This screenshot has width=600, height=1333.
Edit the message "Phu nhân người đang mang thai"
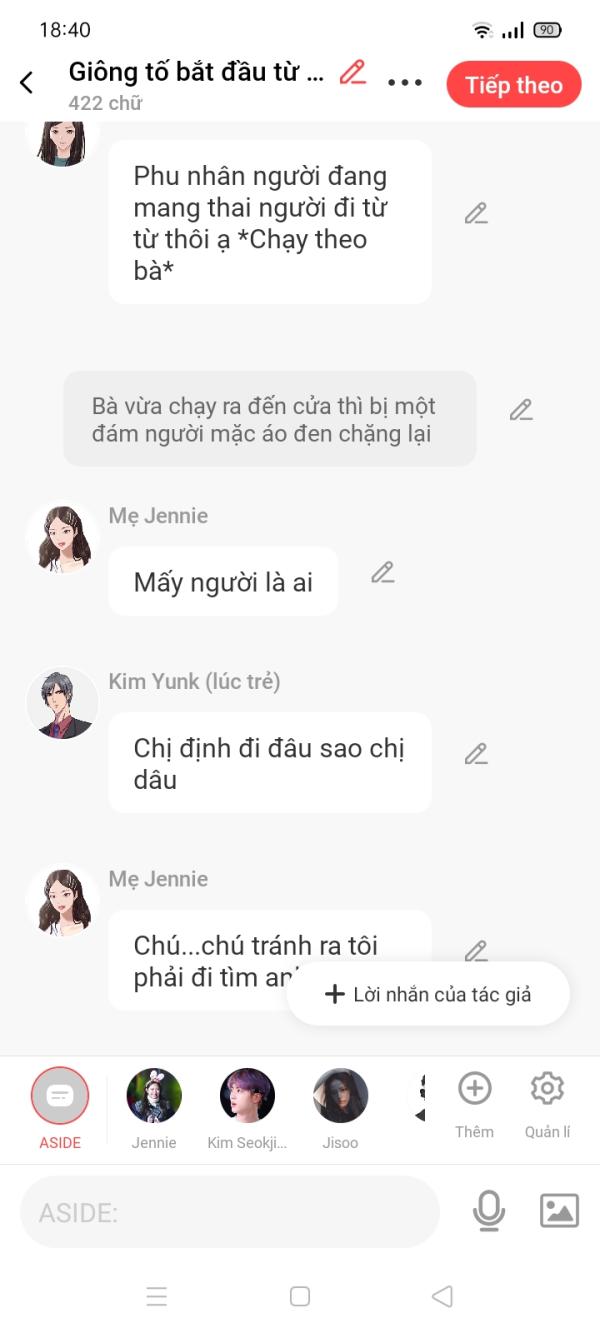click(476, 213)
